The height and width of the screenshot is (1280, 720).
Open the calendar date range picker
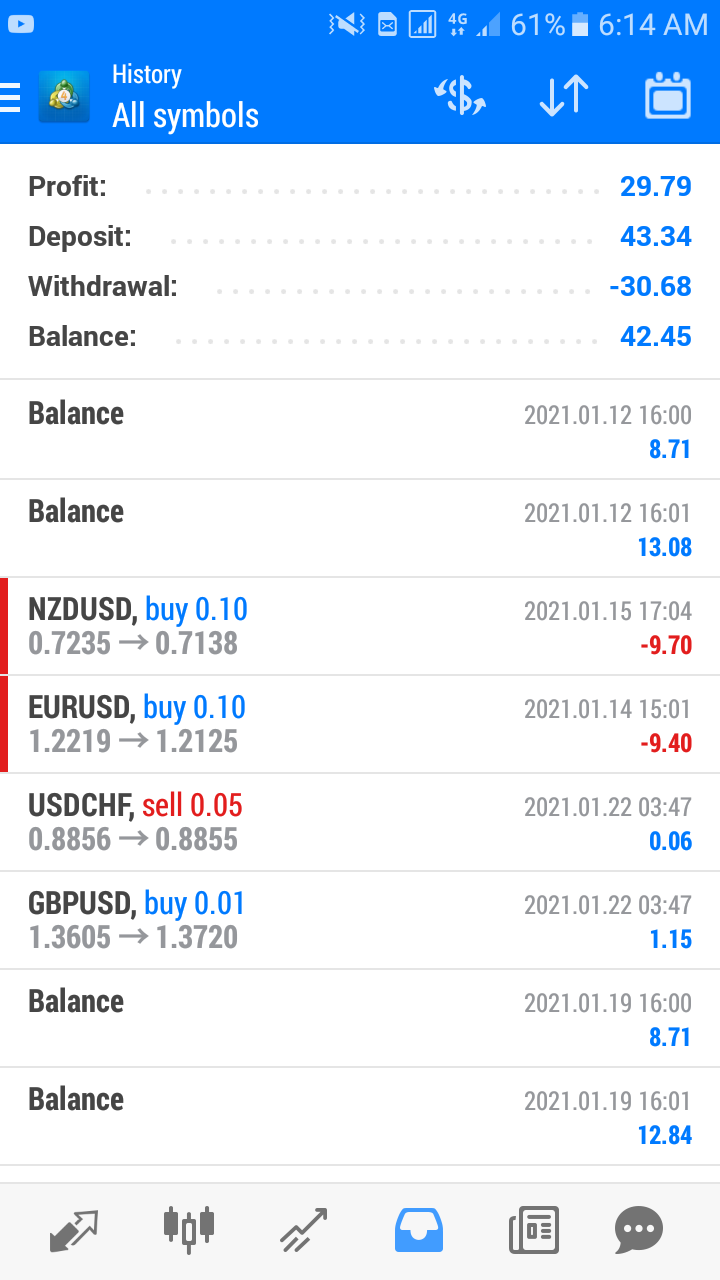[667, 96]
